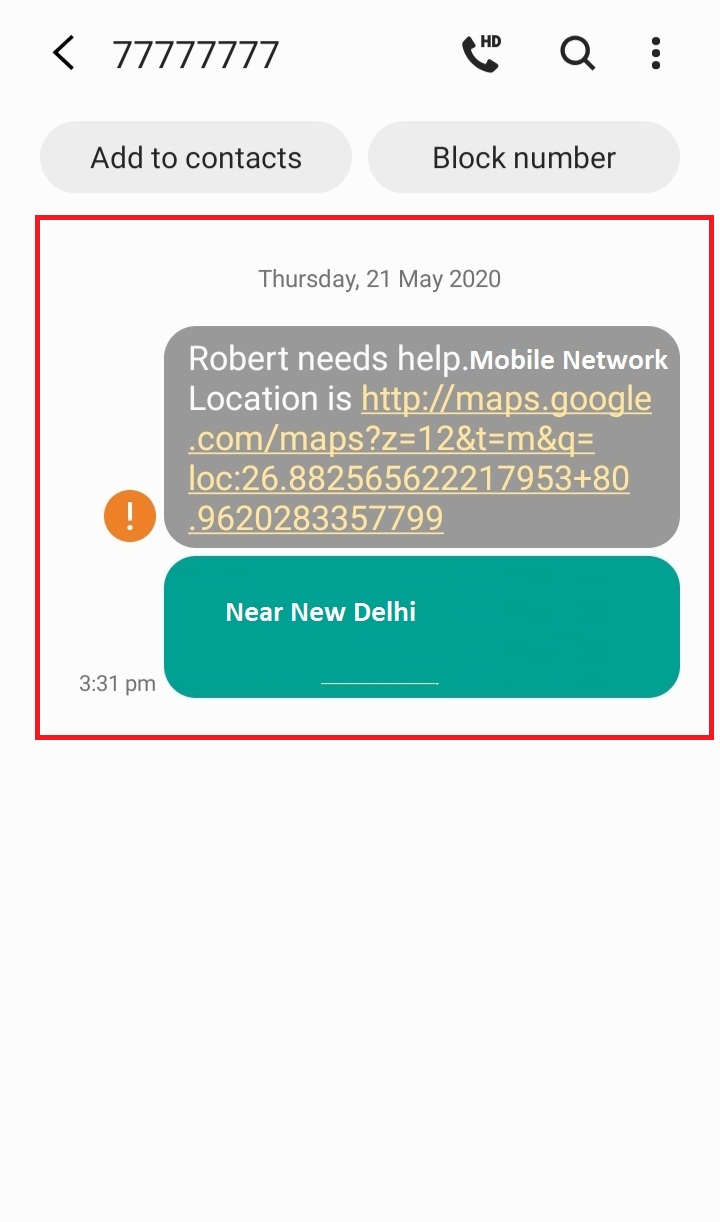Open the overflow menu
Screen dimensions: 720x1222
(x=656, y=53)
